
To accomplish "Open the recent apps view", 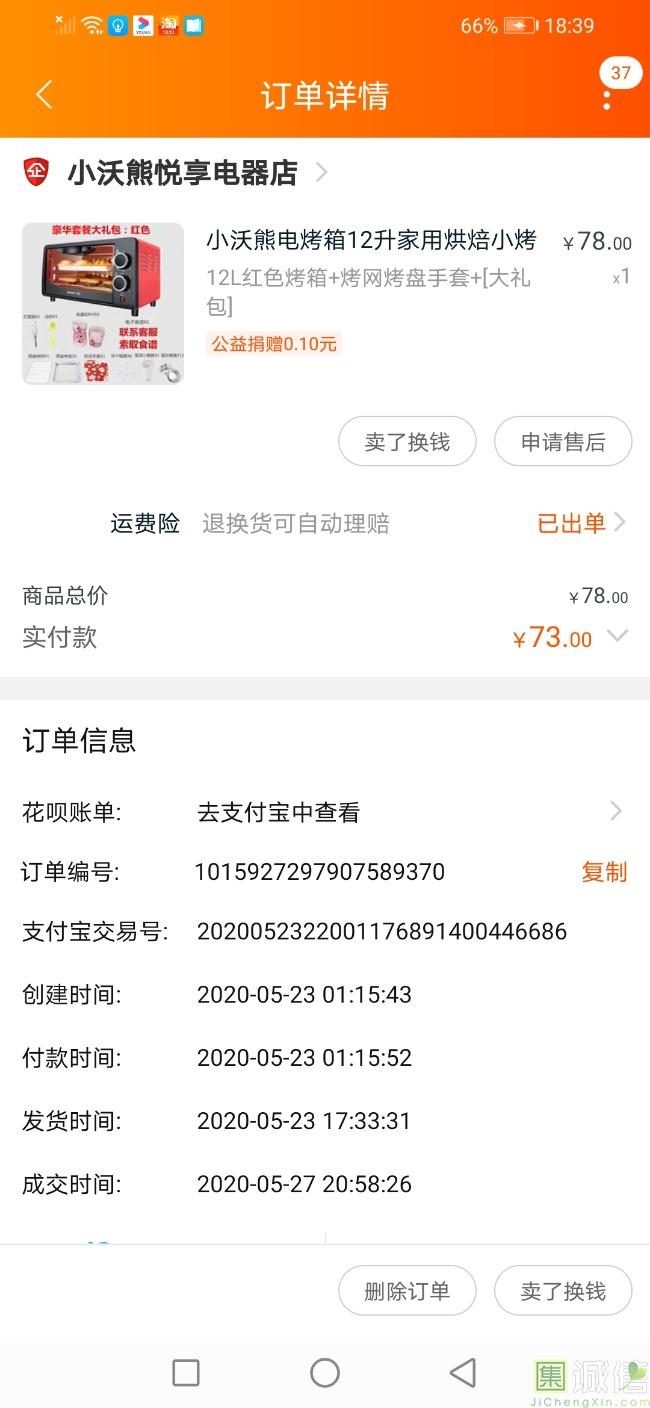I will click(186, 1373).
